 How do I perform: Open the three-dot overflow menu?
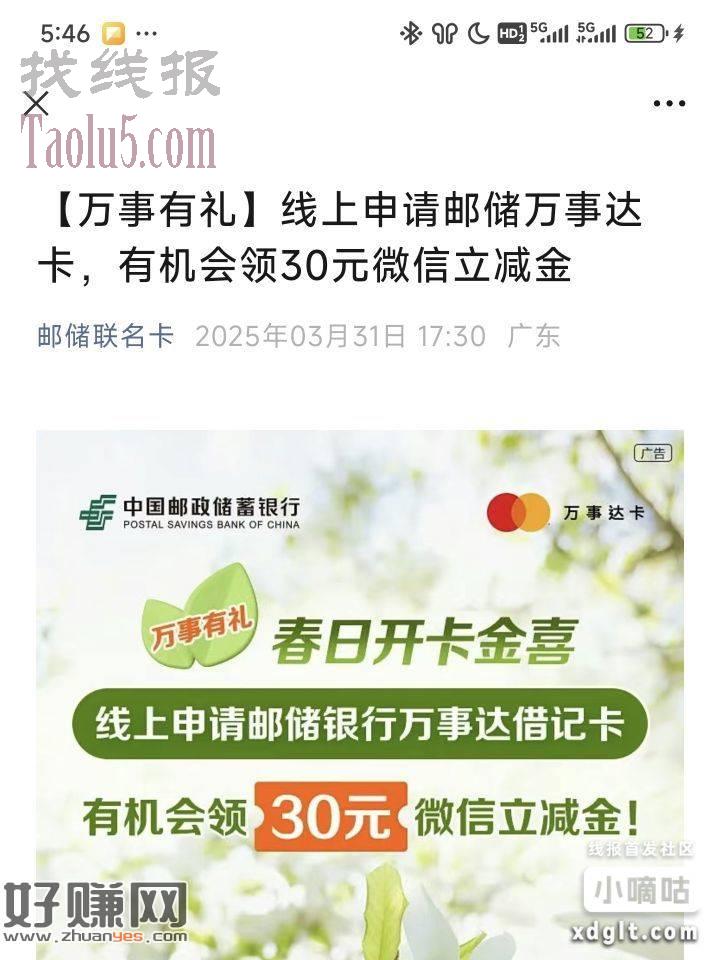tap(669, 103)
